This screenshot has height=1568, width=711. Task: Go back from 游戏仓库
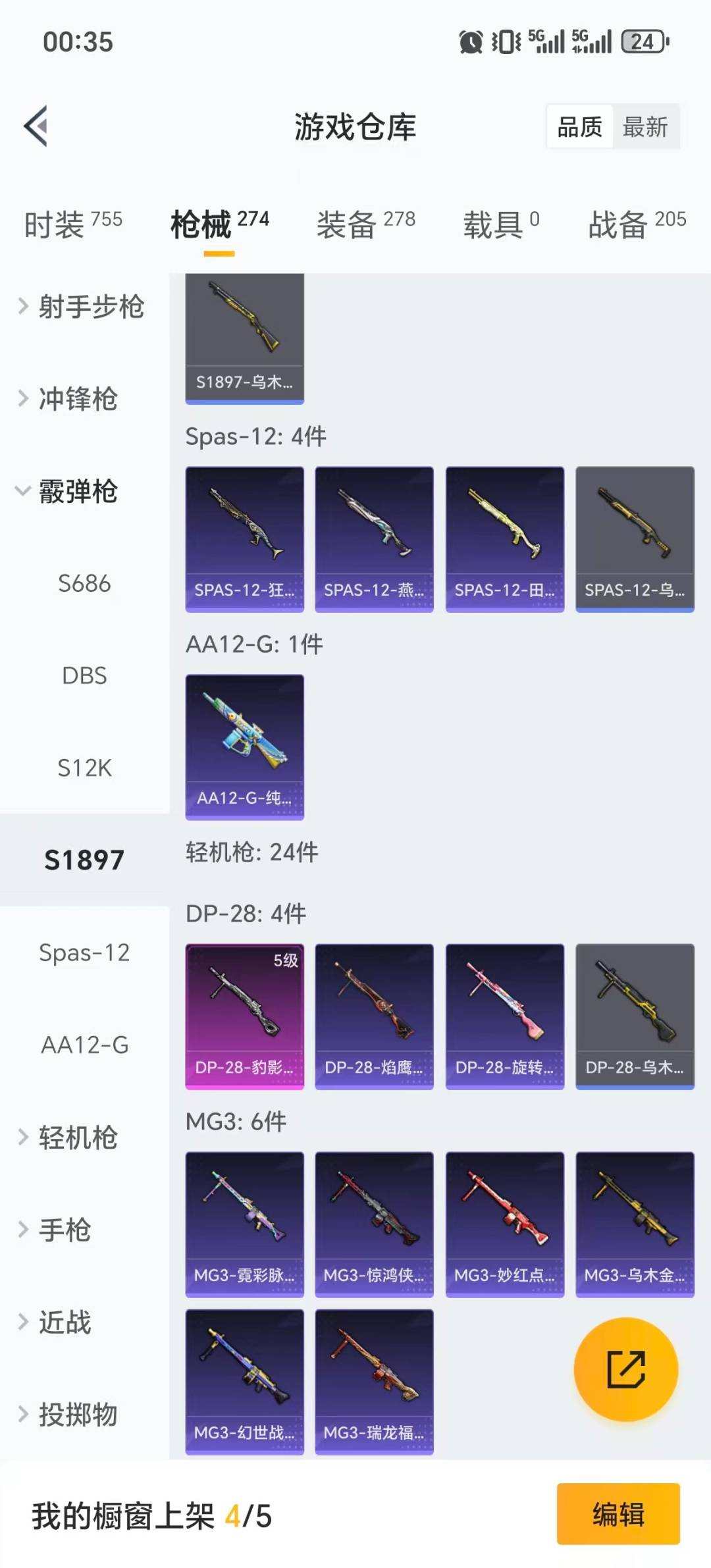tap(36, 126)
